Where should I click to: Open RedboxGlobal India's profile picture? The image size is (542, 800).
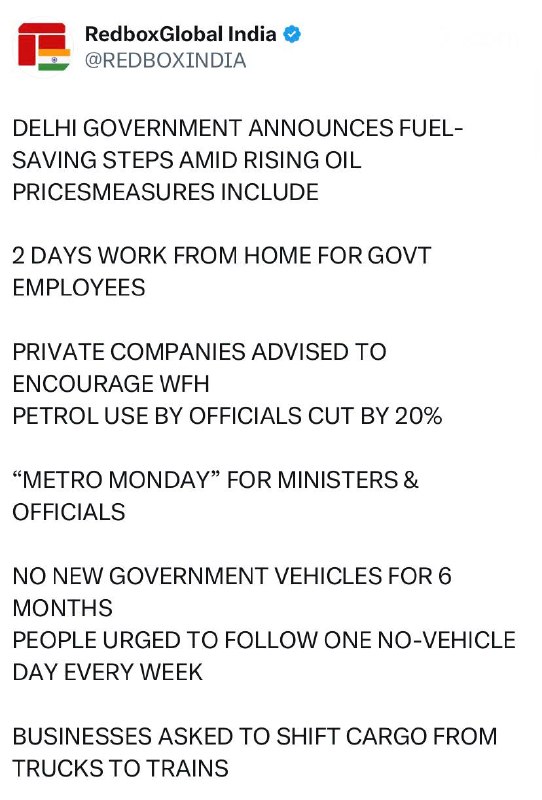pos(43,47)
